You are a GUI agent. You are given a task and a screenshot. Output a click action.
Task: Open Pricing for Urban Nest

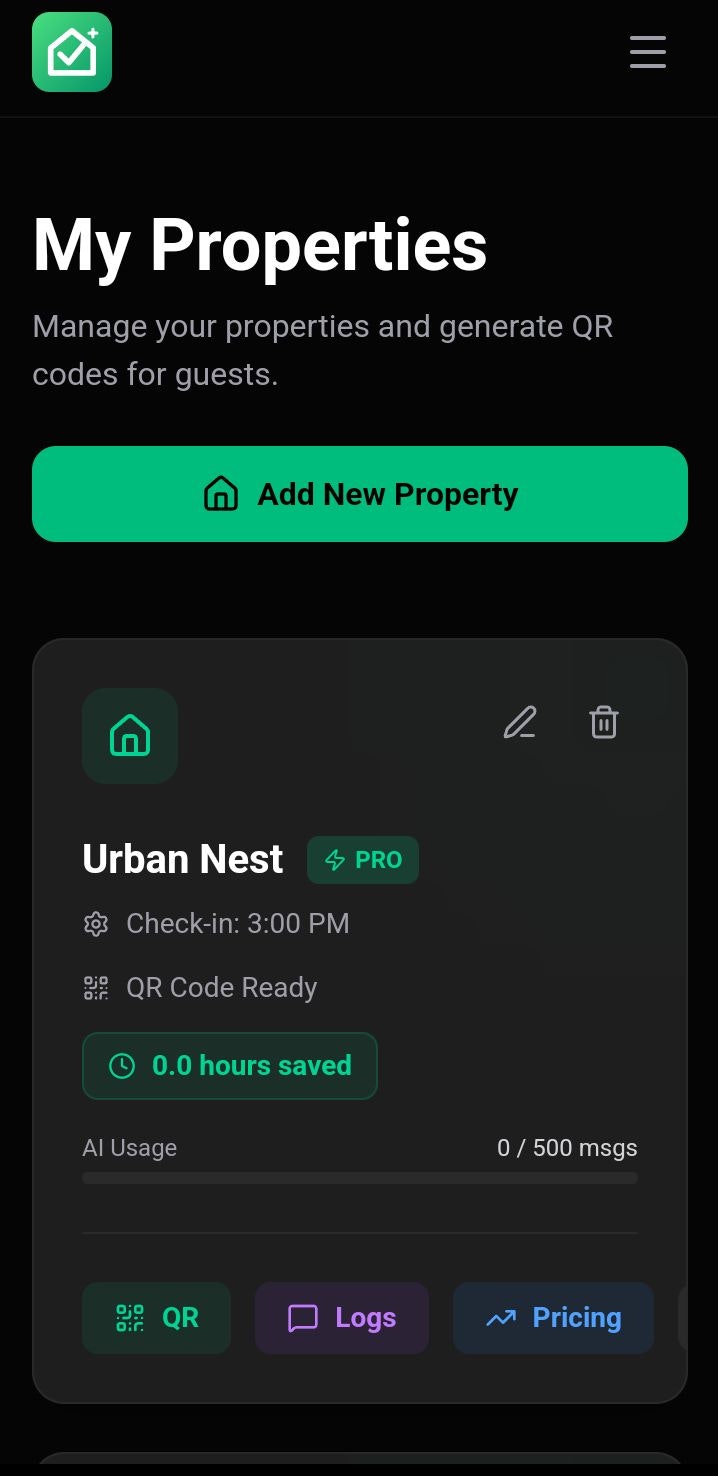point(553,1318)
